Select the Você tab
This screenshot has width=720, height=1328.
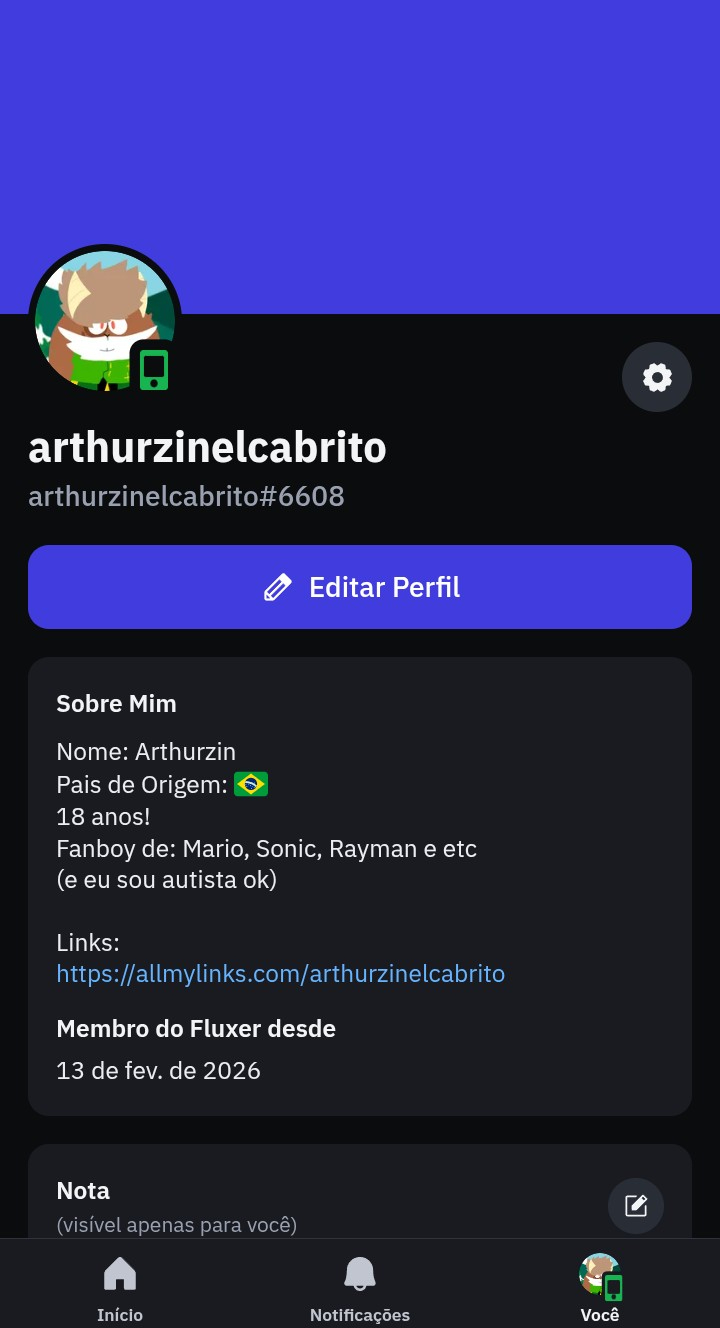pos(600,1288)
